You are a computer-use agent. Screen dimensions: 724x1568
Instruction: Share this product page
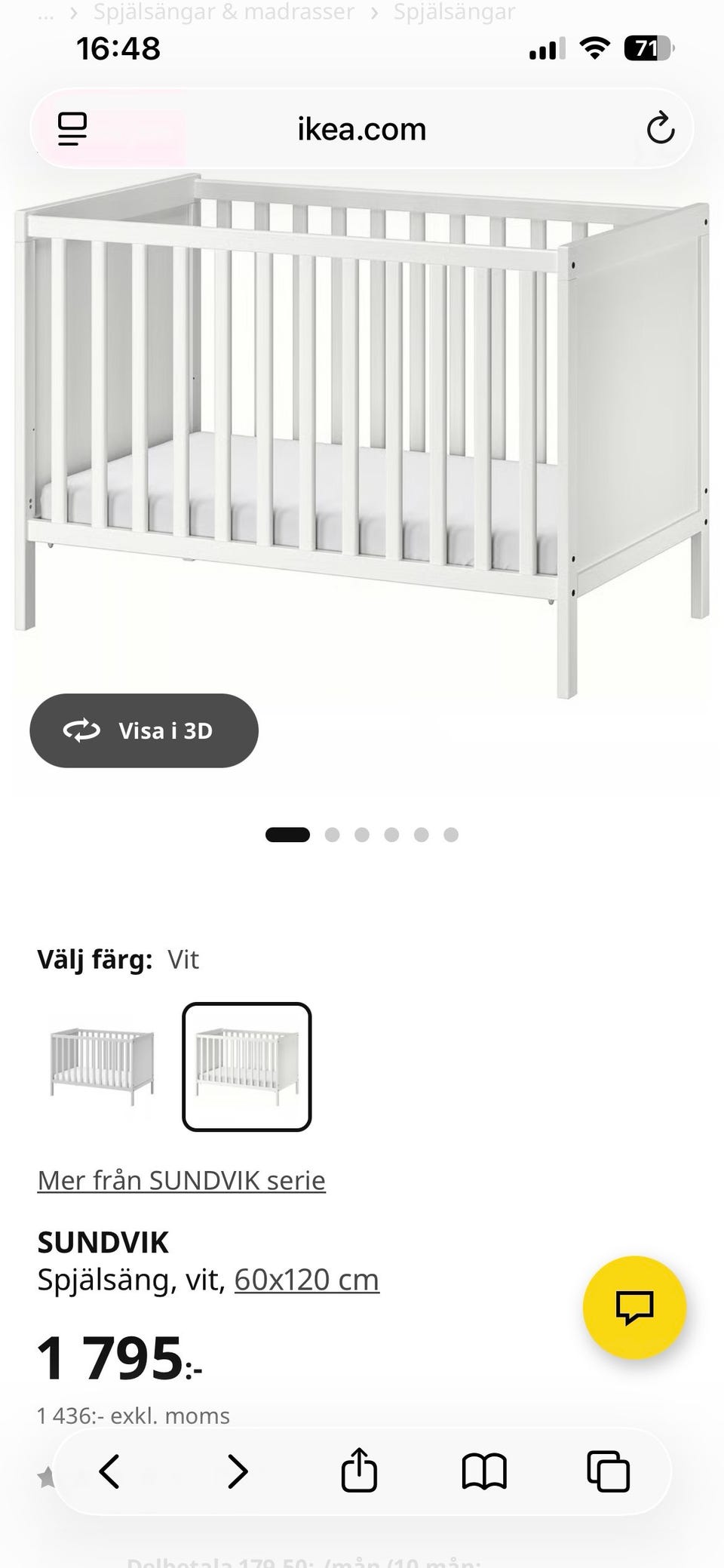coord(359,1469)
